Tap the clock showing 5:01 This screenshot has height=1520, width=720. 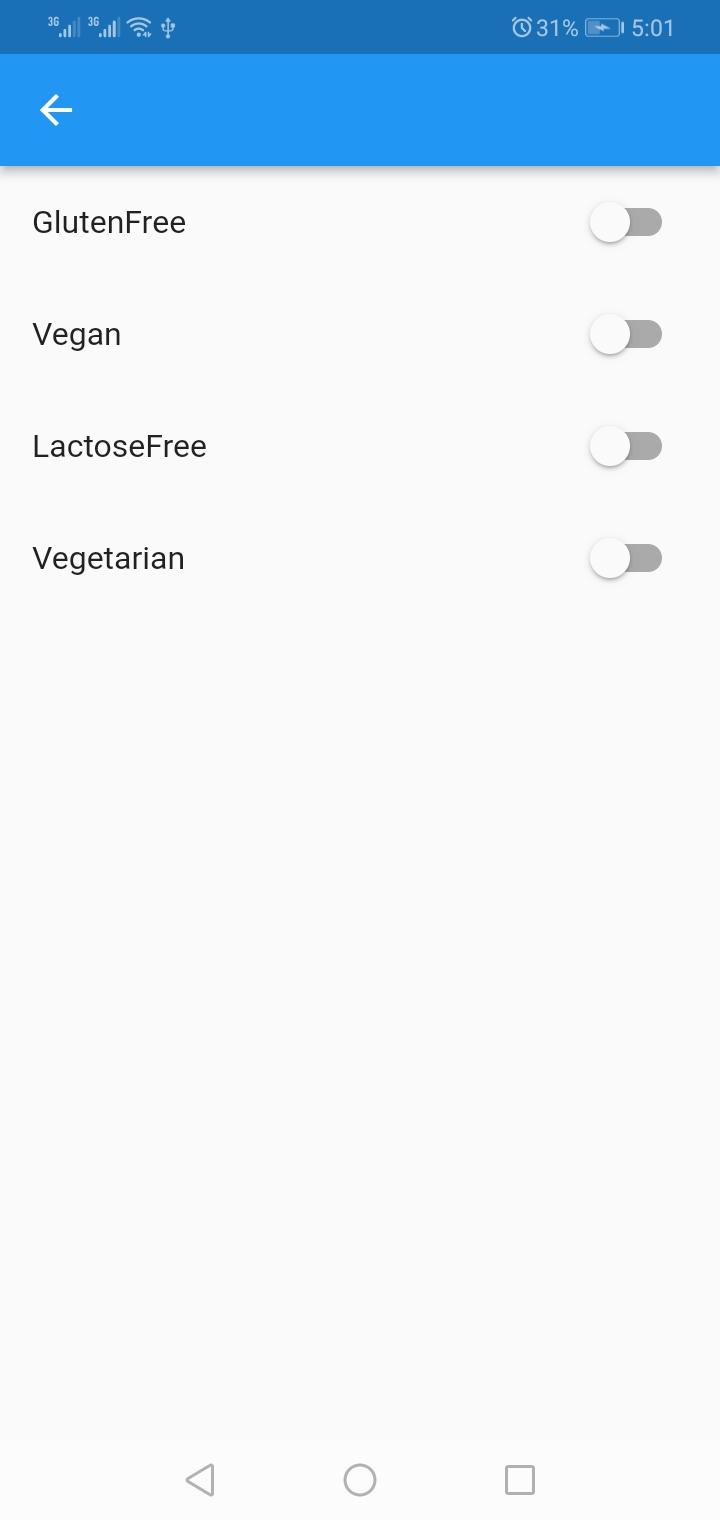click(654, 27)
